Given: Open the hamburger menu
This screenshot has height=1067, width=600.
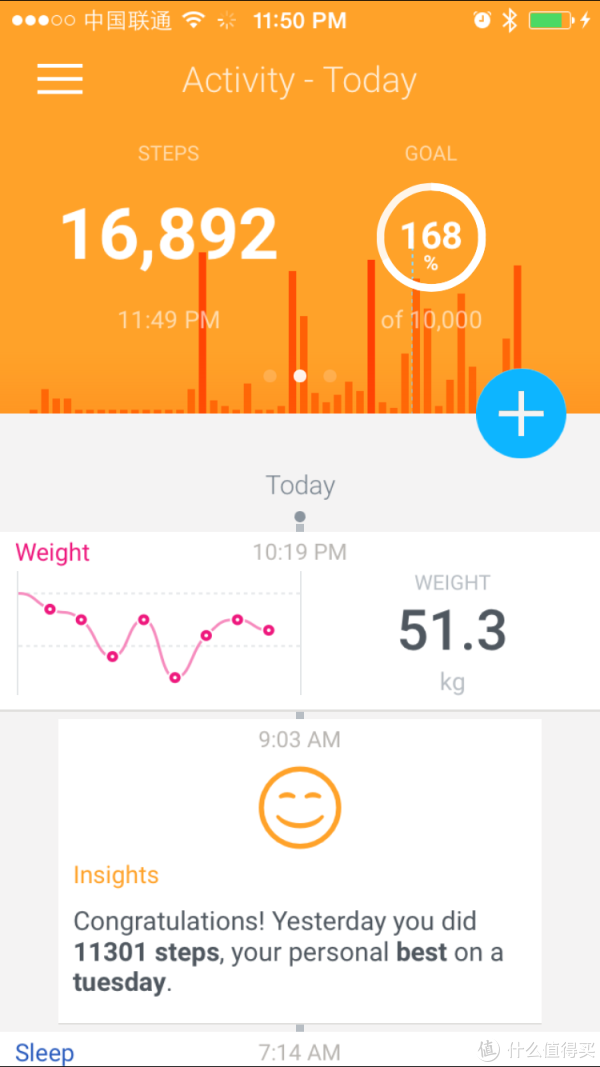Looking at the screenshot, I should (x=60, y=79).
